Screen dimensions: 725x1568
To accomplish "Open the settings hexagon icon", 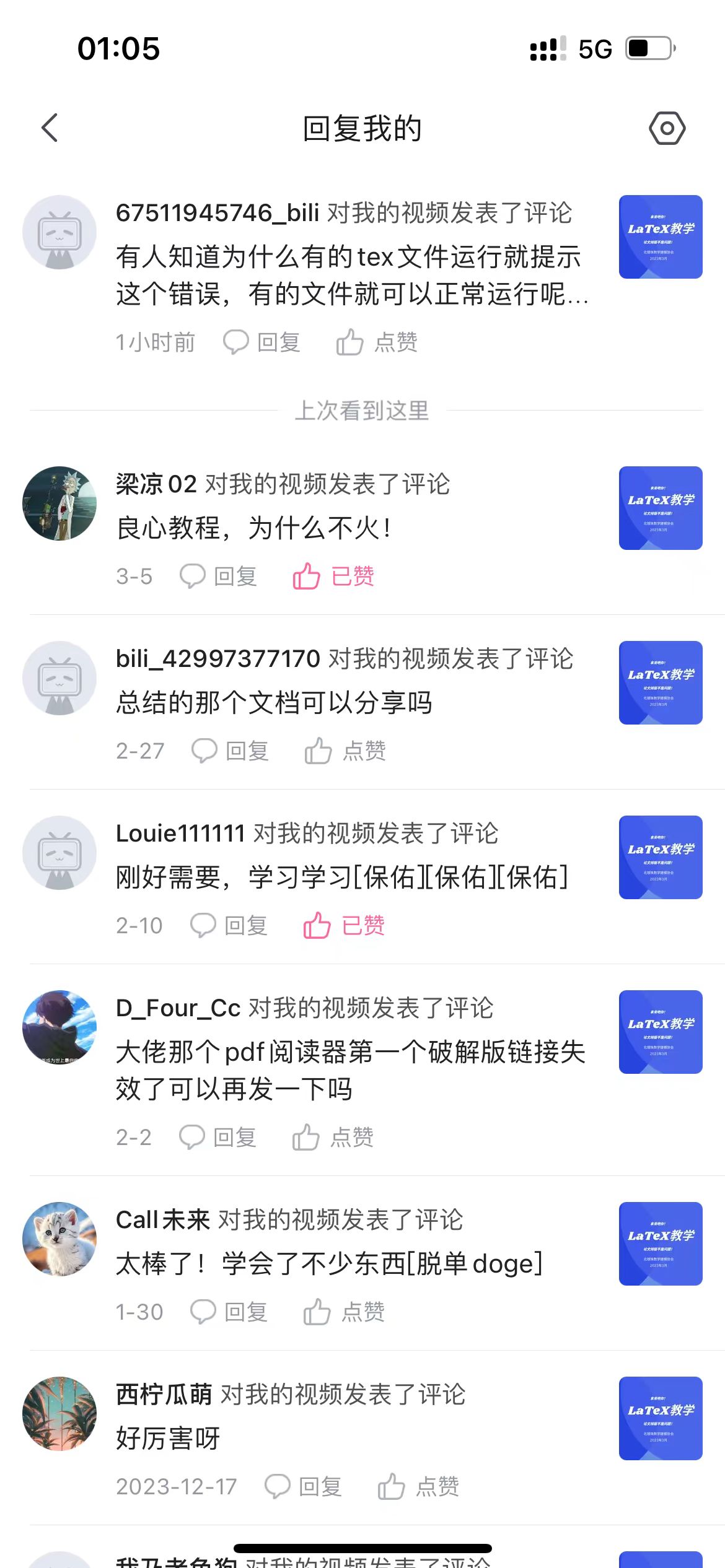I will pyautogui.click(x=667, y=128).
